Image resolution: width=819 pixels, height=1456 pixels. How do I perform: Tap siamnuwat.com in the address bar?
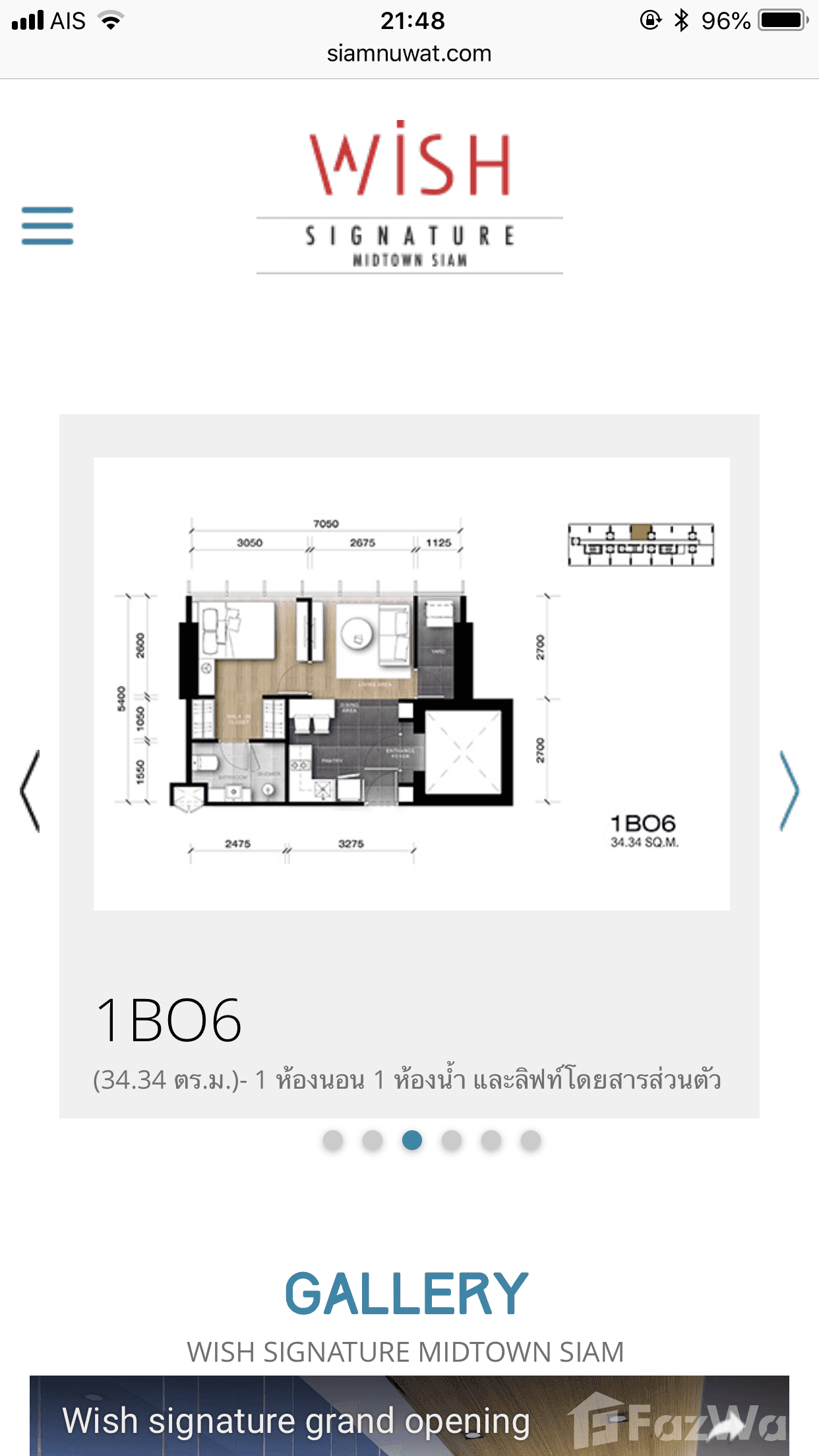coord(409,53)
